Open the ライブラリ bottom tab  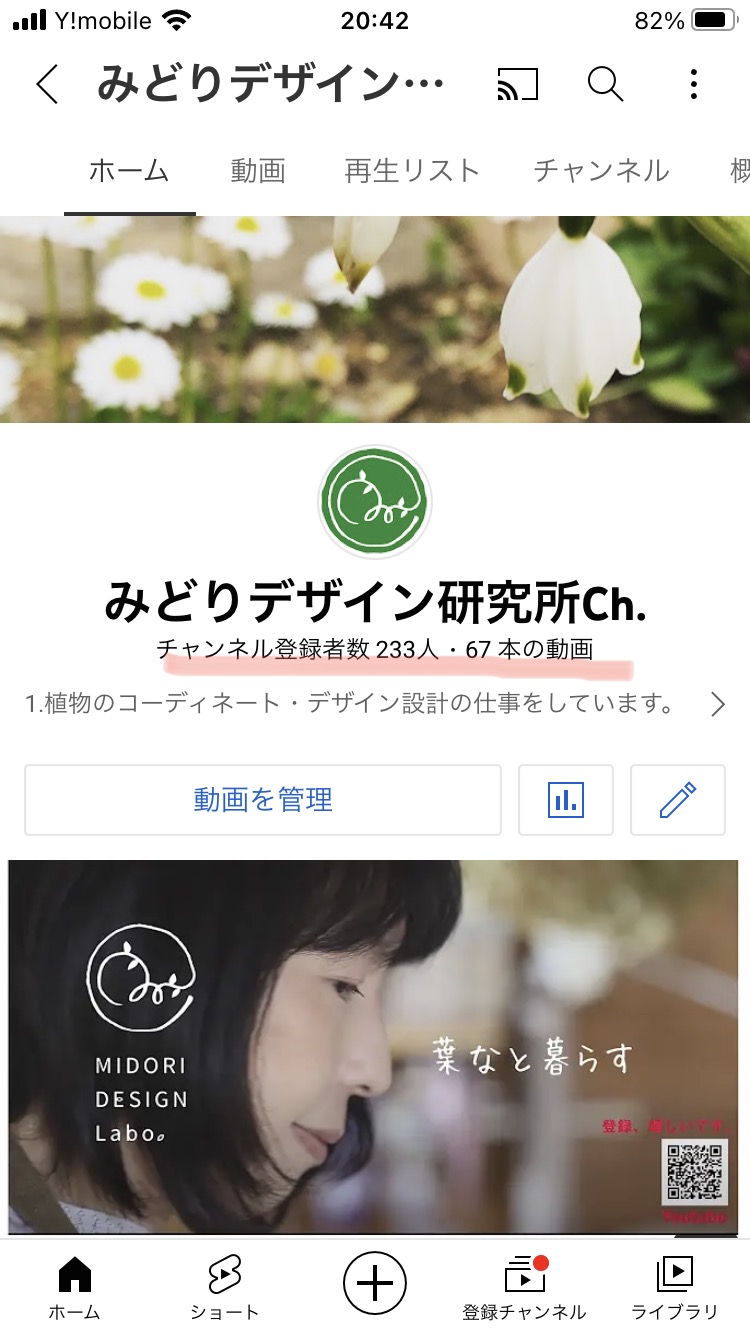(x=675, y=1288)
